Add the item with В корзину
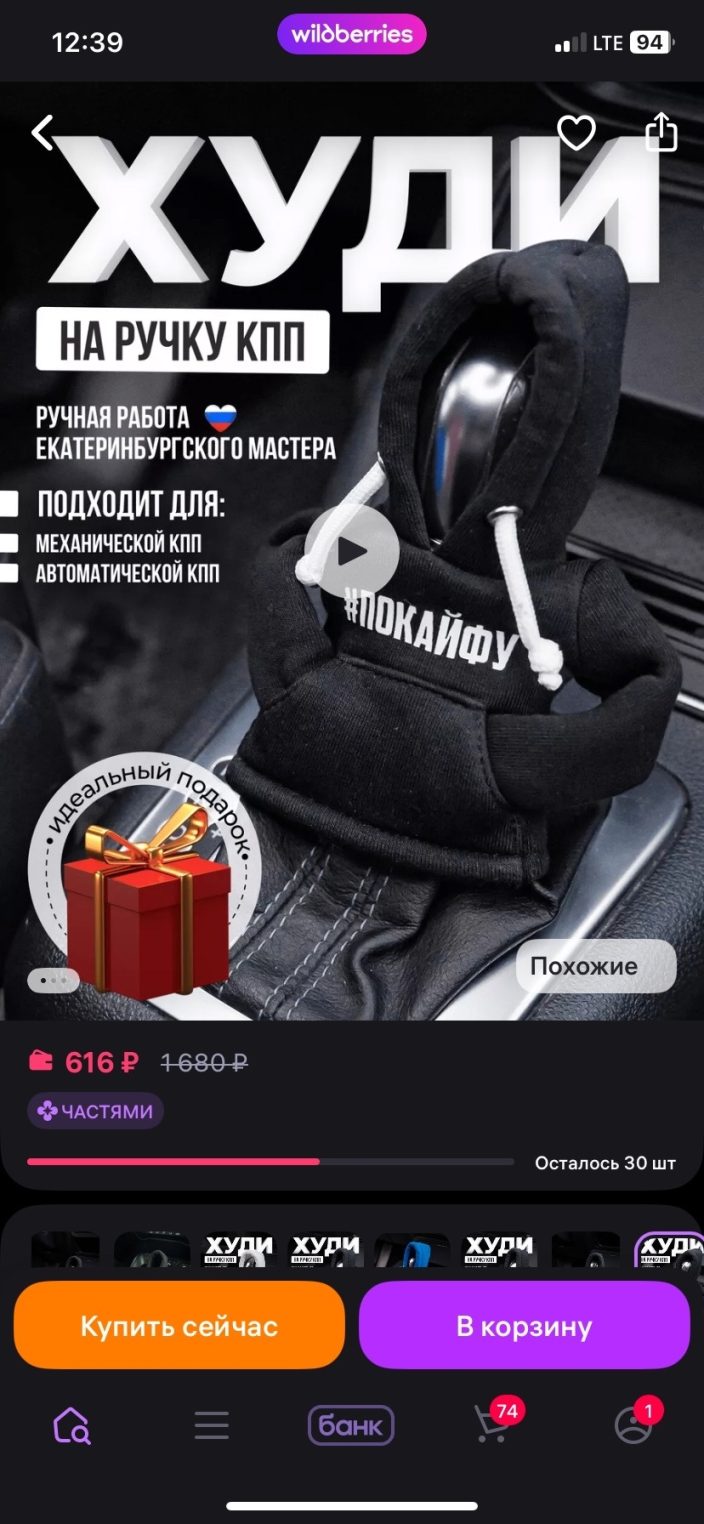The image size is (704, 1524). click(x=524, y=1326)
